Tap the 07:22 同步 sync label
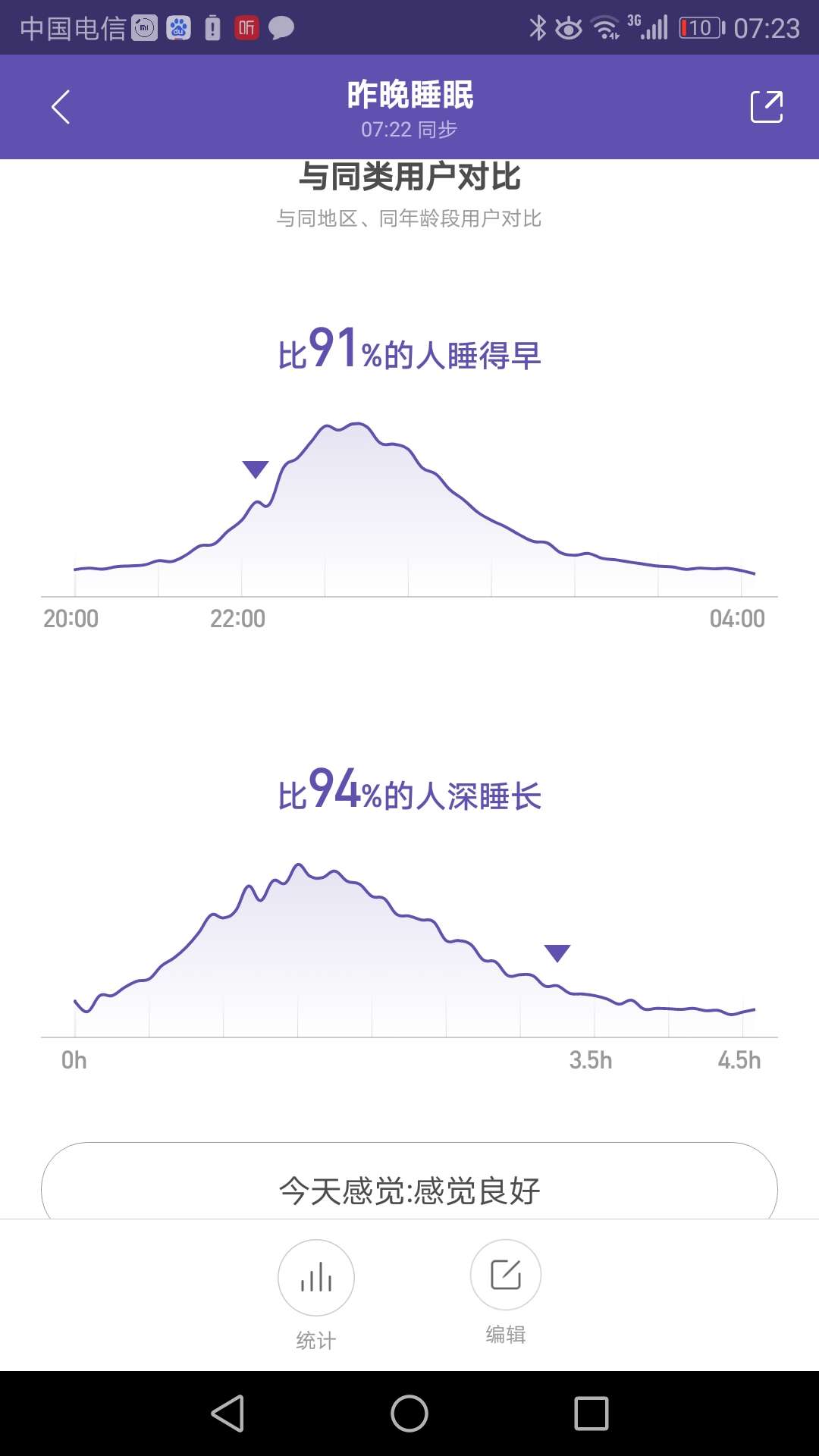Image resolution: width=819 pixels, height=1456 pixels. [x=409, y=130]
